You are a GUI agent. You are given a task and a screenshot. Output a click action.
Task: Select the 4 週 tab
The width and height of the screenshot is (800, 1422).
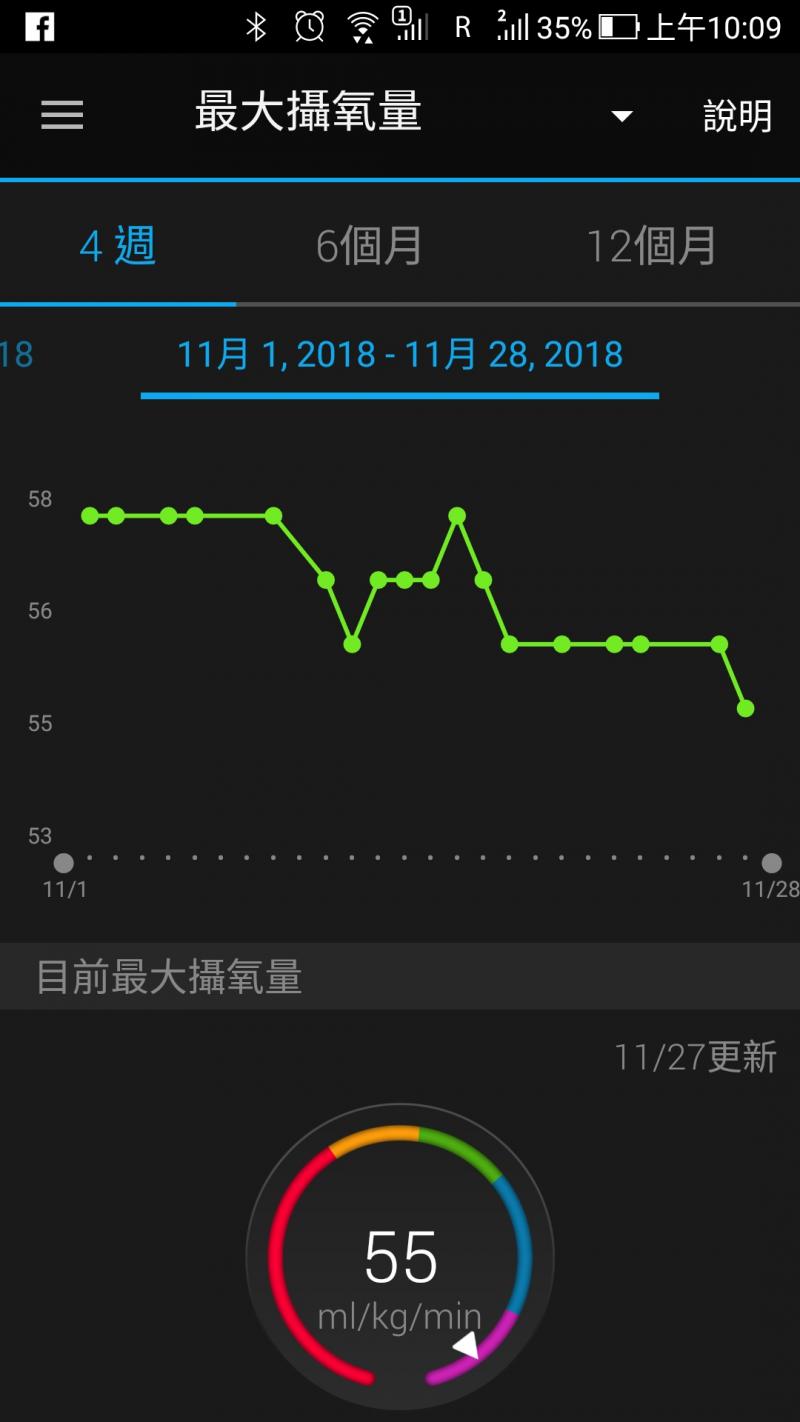(x=118, y=246)
